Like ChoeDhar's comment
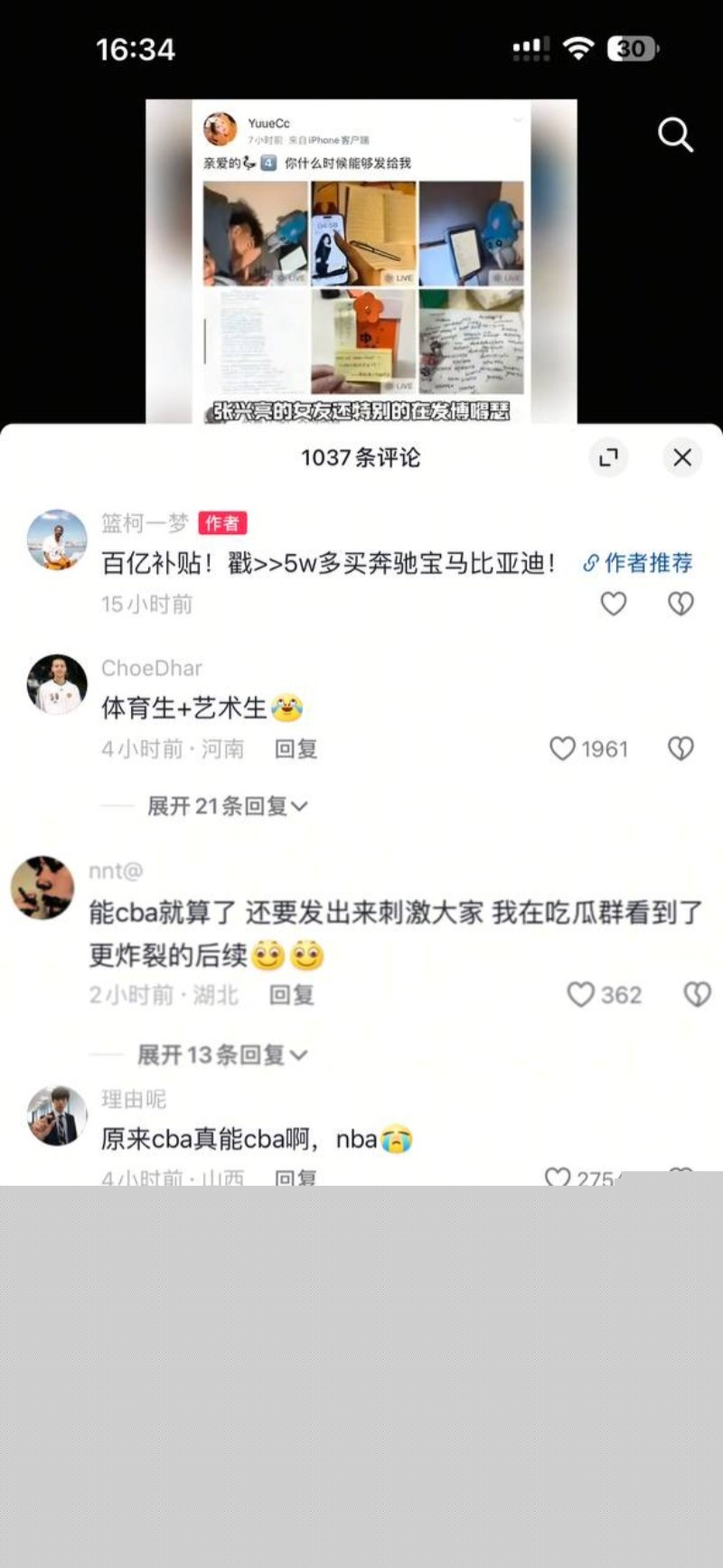Image resolution: width=723 pixels, height=1568 pixels. (x=563, y=749)
